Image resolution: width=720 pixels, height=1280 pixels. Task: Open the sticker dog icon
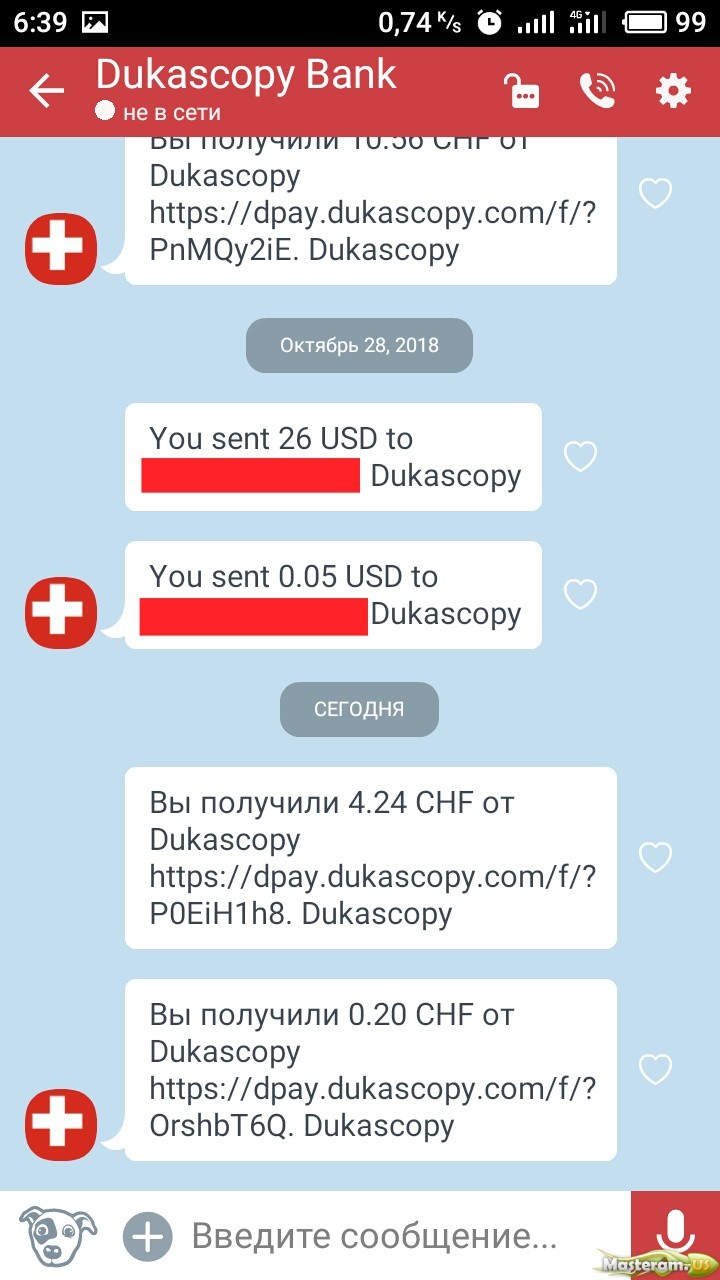tap(58, 1237)
